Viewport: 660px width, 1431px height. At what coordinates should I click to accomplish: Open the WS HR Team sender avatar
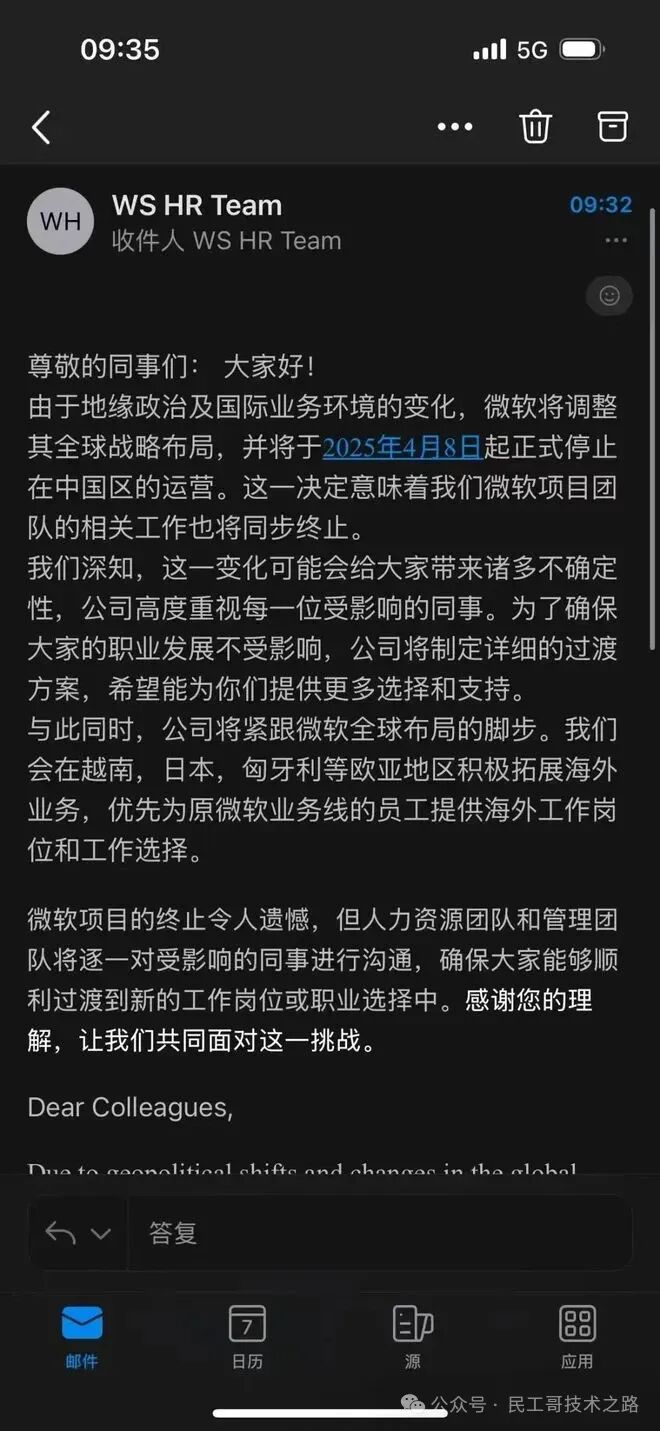coord(60,221)
